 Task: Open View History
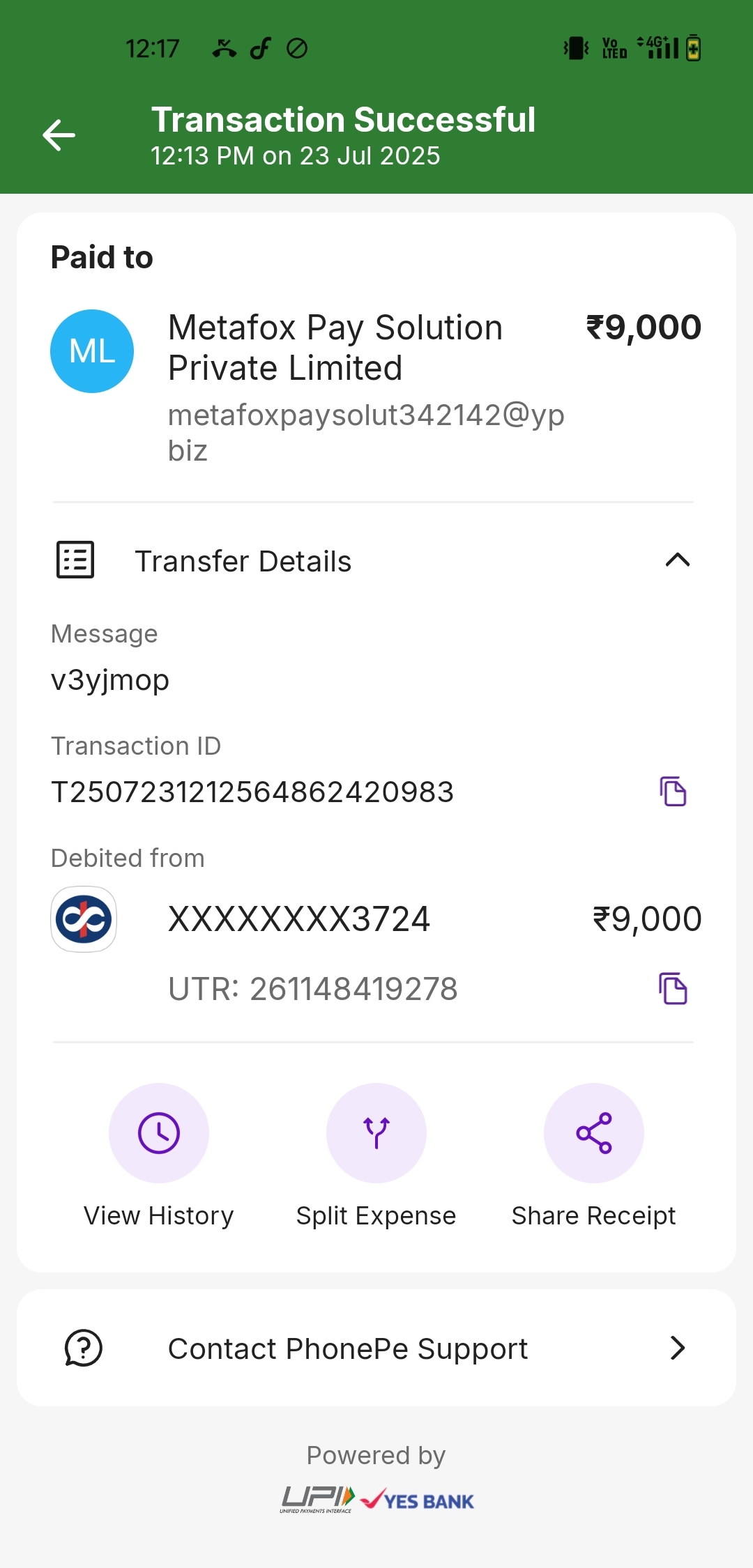(159, 1133)
